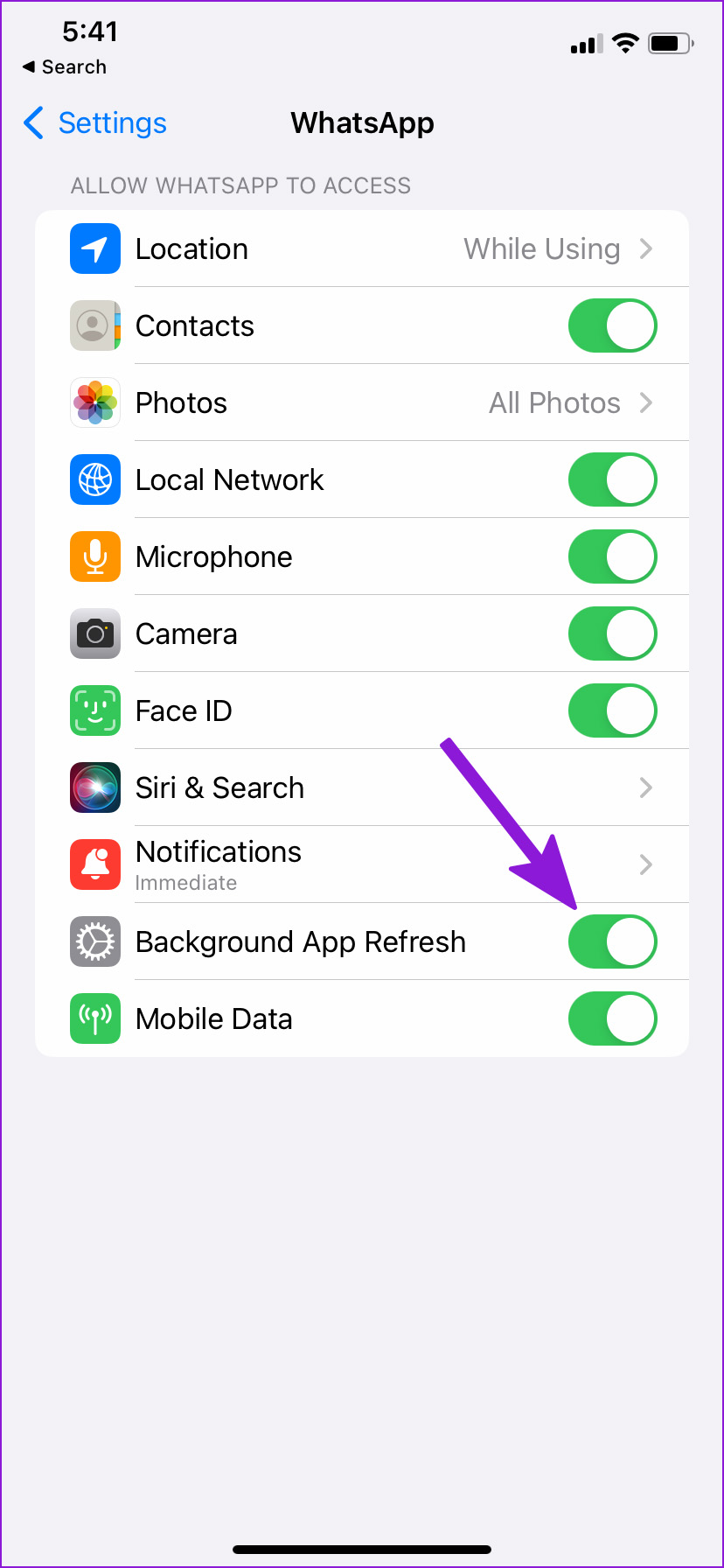Disable Mobile Data for WhatsApp
Image resolution: width=724 pixels, height=1568 pixels.
pyautogui.click(x=612, y=1019)
